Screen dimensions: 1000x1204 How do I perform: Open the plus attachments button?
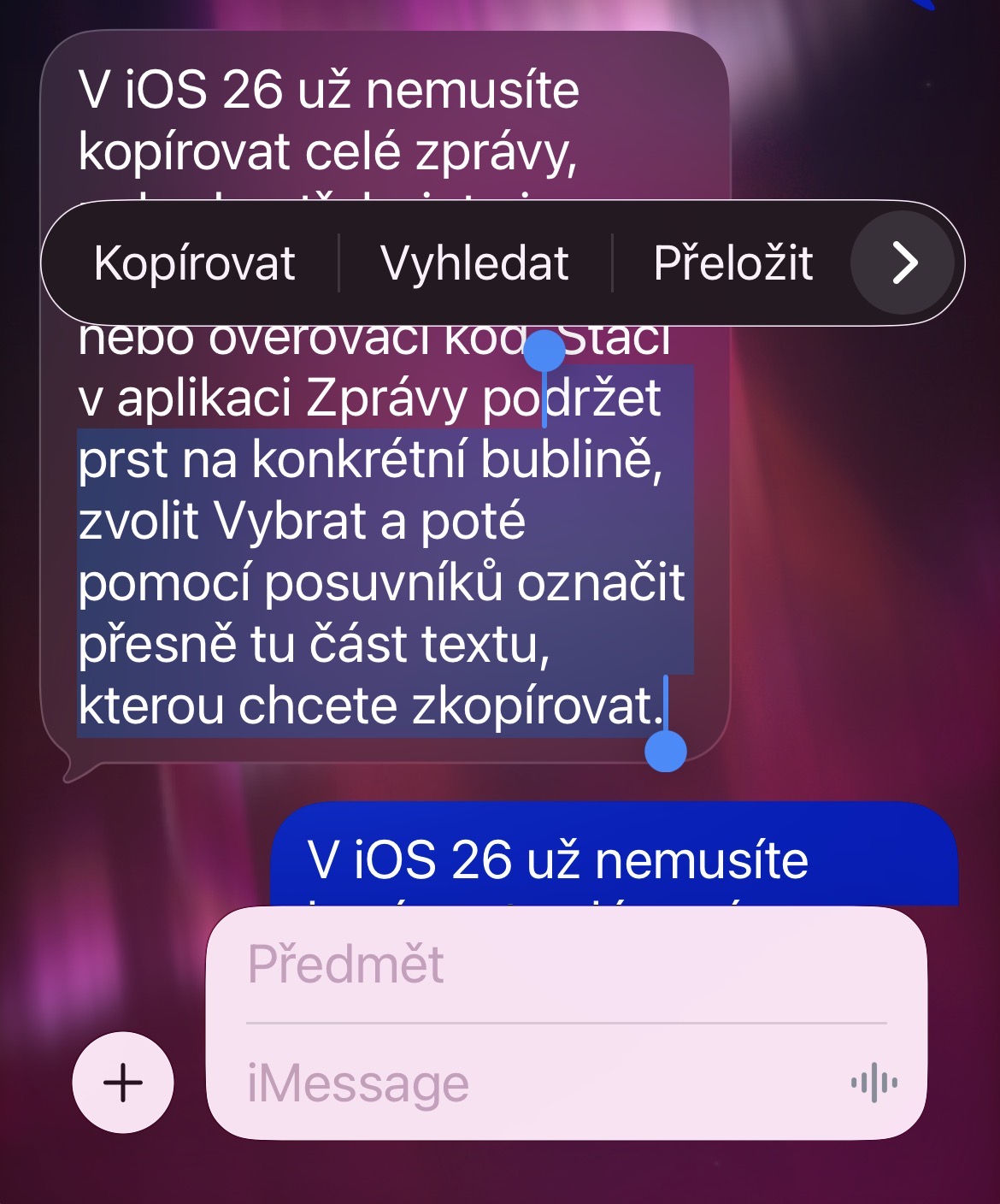123,1083
